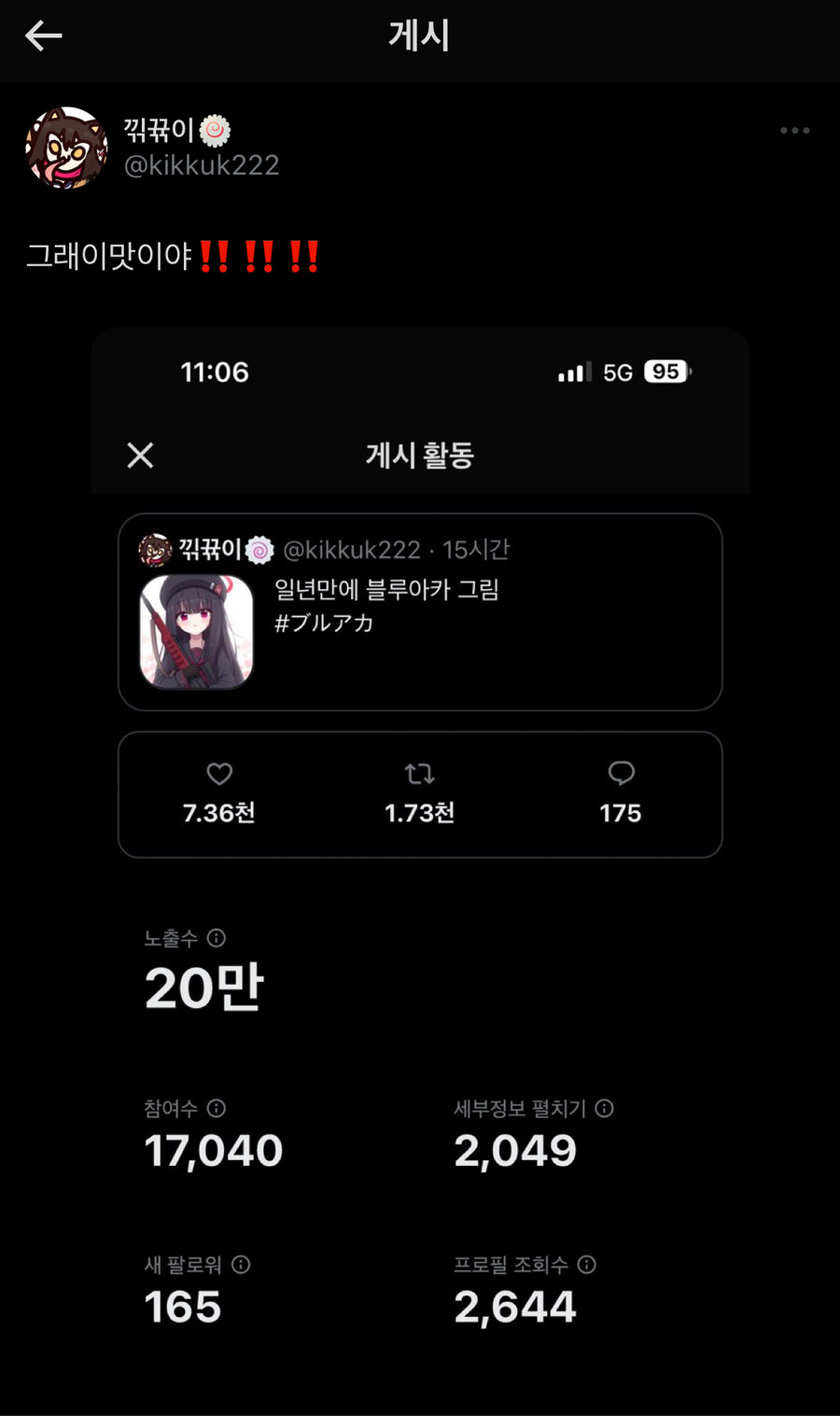
Task: View likes by tapping 7.36천 count
Action: click(x=218, y=813)
